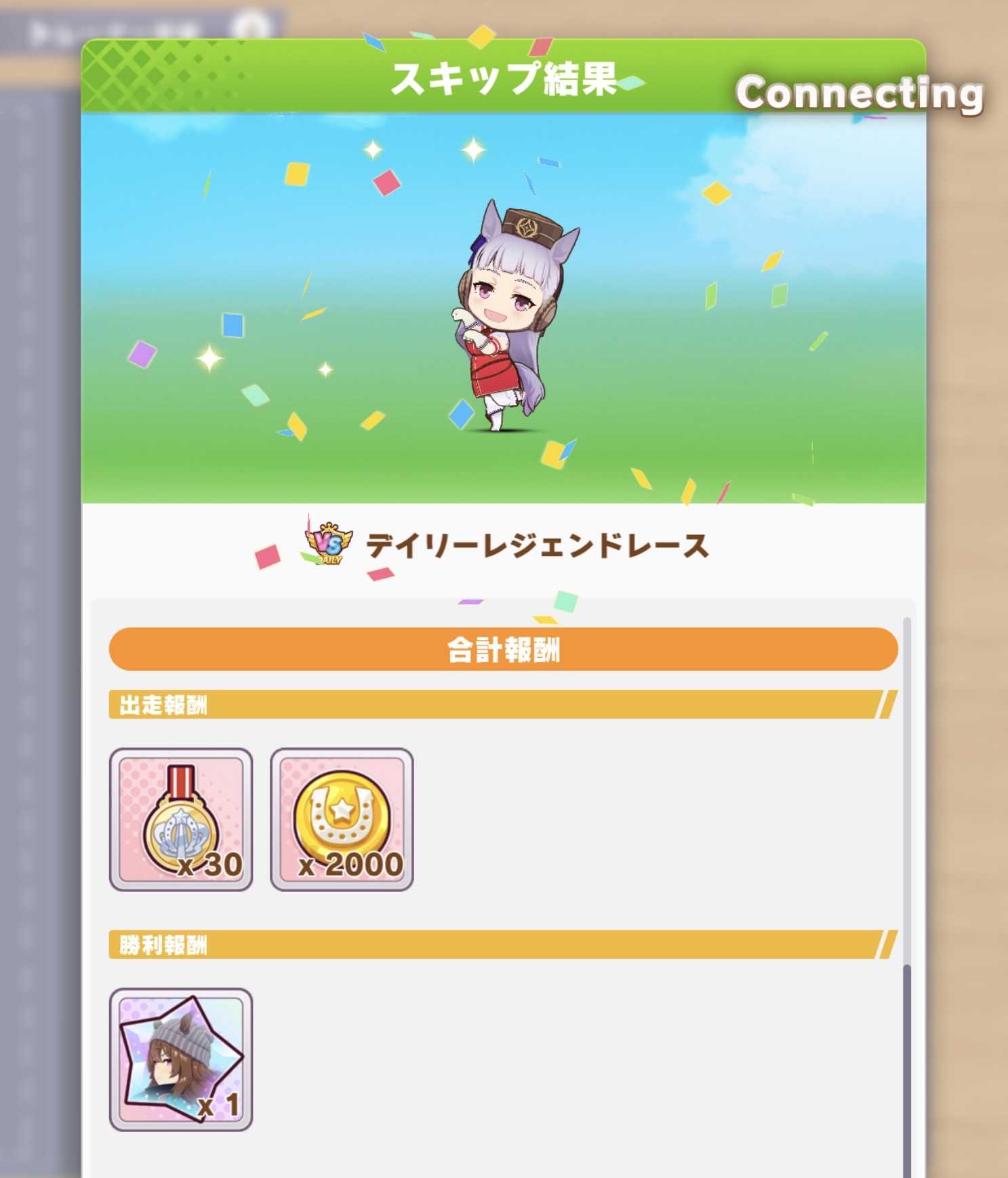Open the medal reward item x30
1008x1178 pixels.
[x=181, y=819]
